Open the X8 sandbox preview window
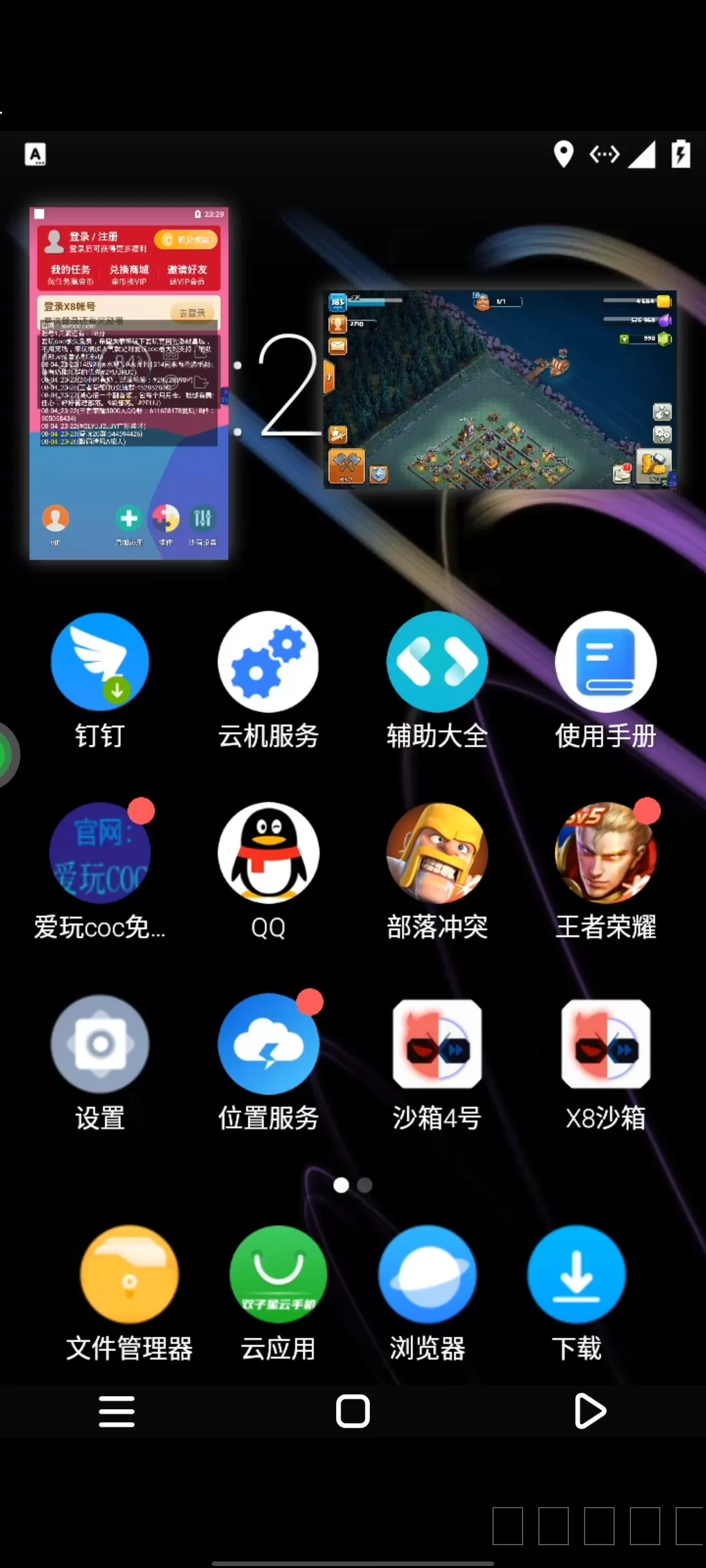 pyautogui.click(x=129, y=384)
